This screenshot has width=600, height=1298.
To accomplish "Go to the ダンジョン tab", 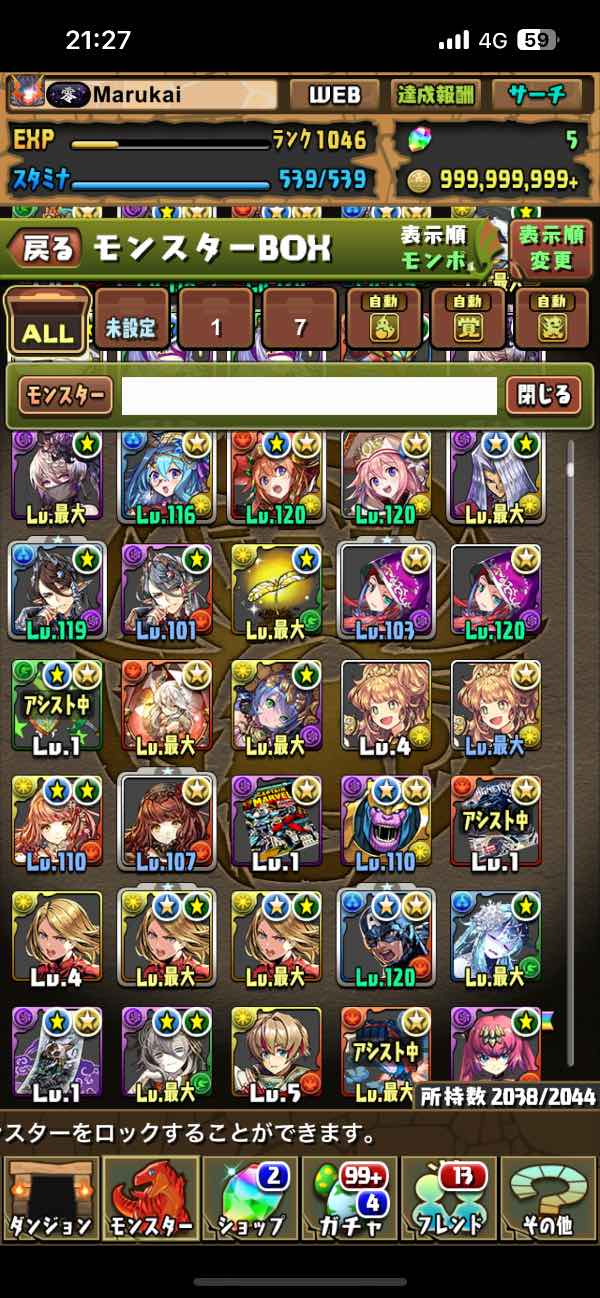I will [x=49, y=1198].
